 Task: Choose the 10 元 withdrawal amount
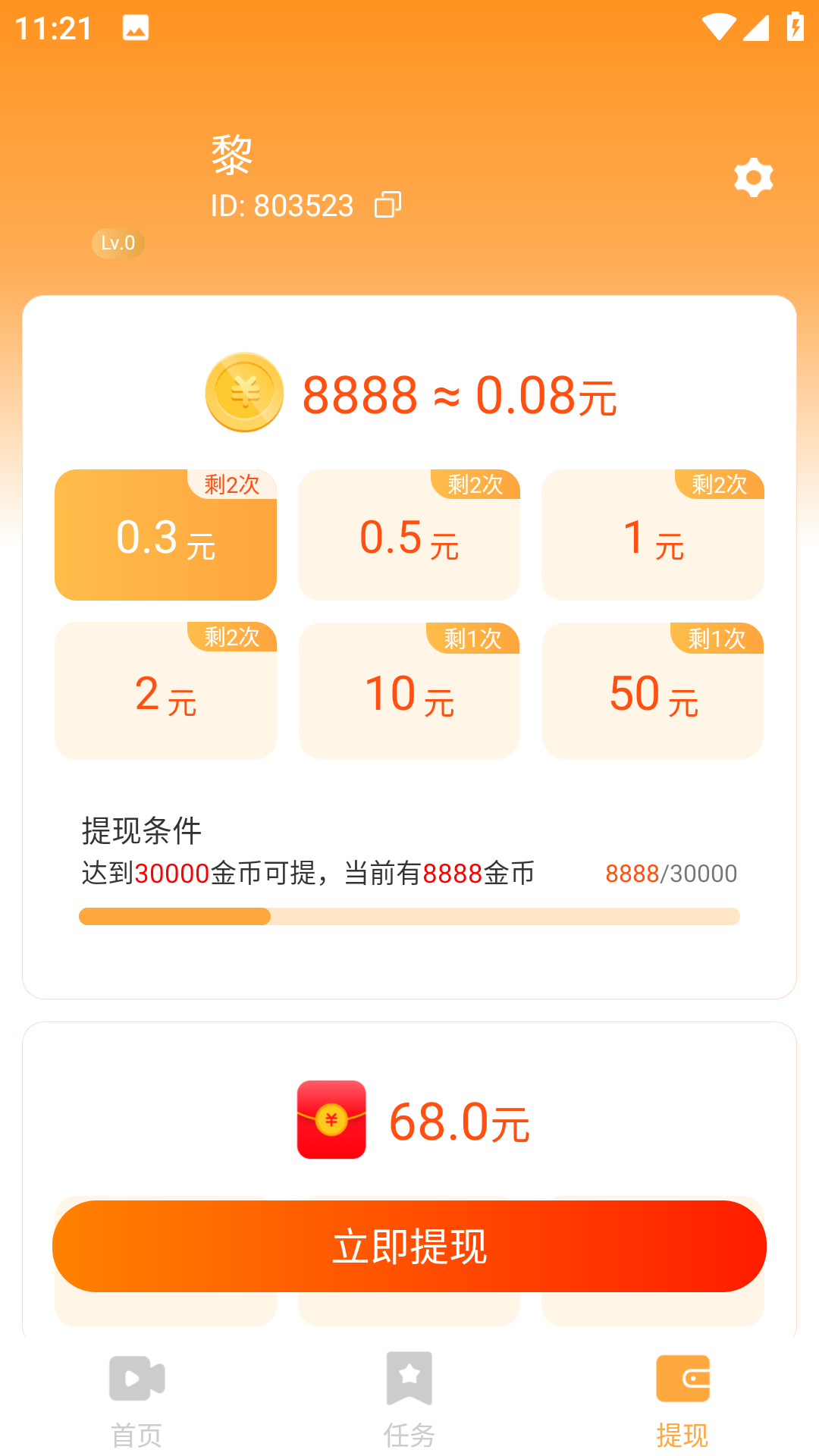click(x=409, y=692)
